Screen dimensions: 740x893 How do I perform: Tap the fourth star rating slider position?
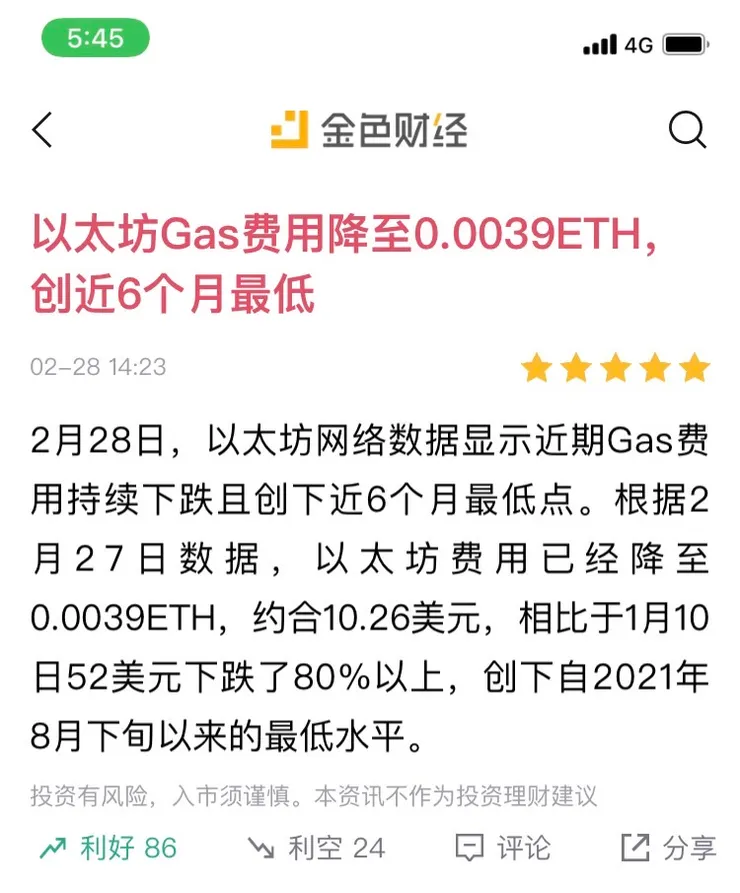click(x=655, y=368)
